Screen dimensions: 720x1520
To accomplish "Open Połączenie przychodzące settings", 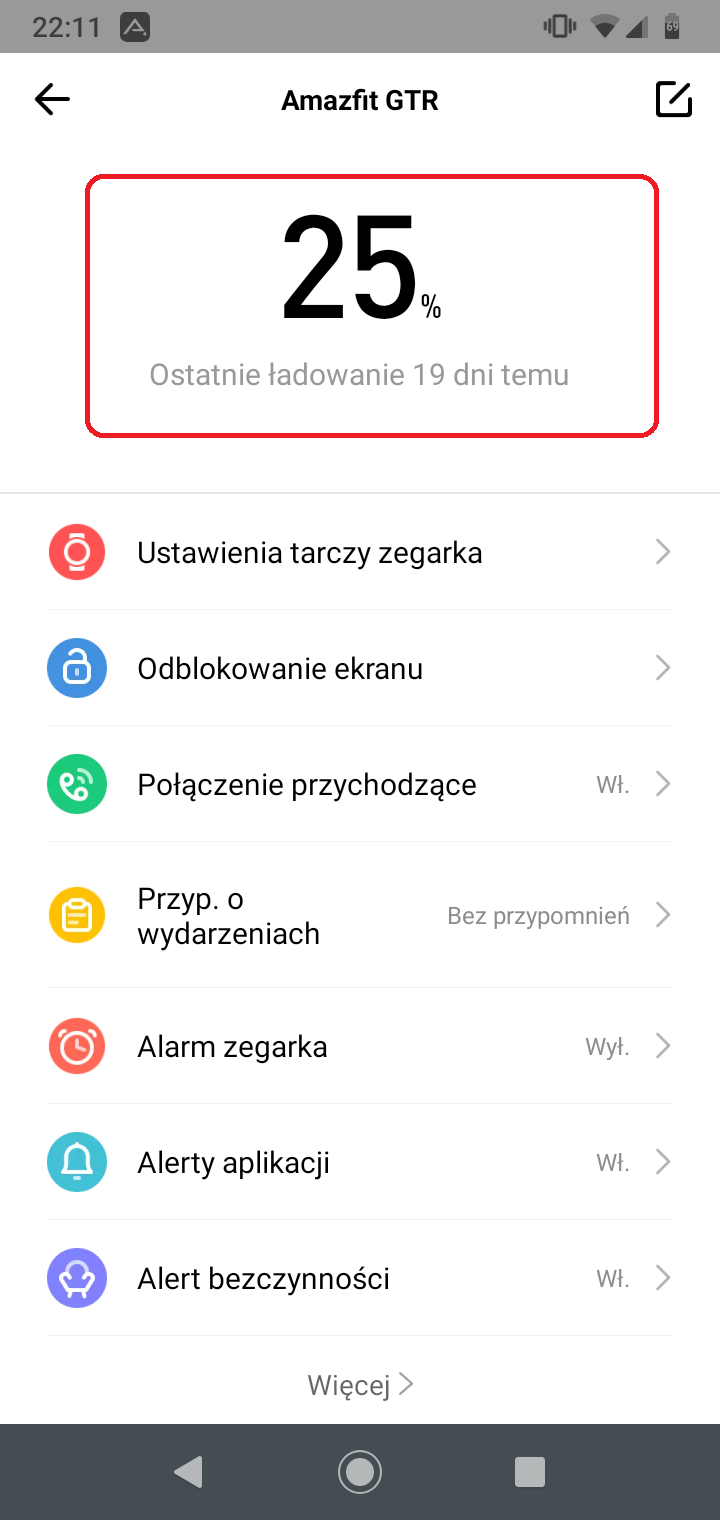I will [360, 784].
